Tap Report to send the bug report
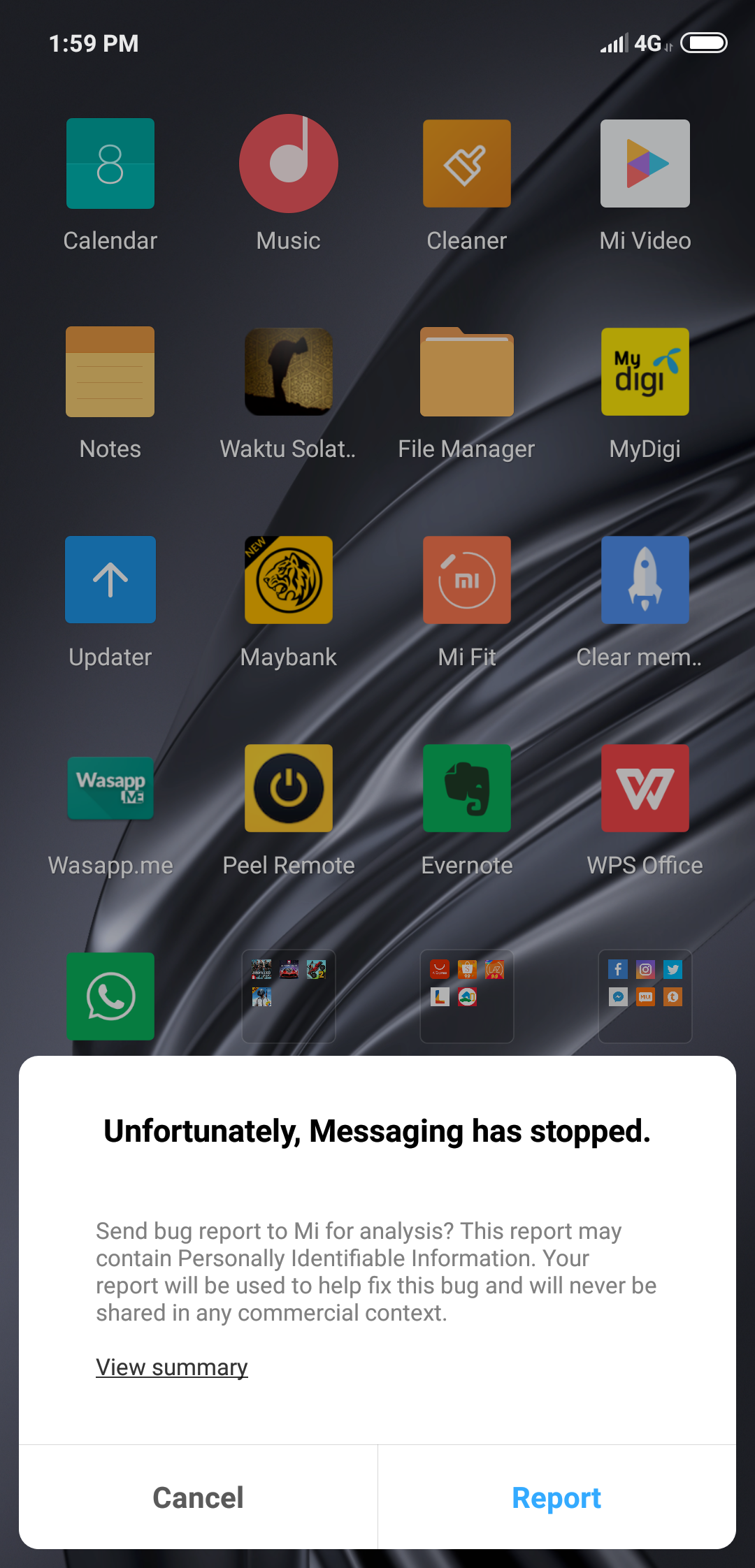Screen dimensions: 755x1568 point(556,1497)
